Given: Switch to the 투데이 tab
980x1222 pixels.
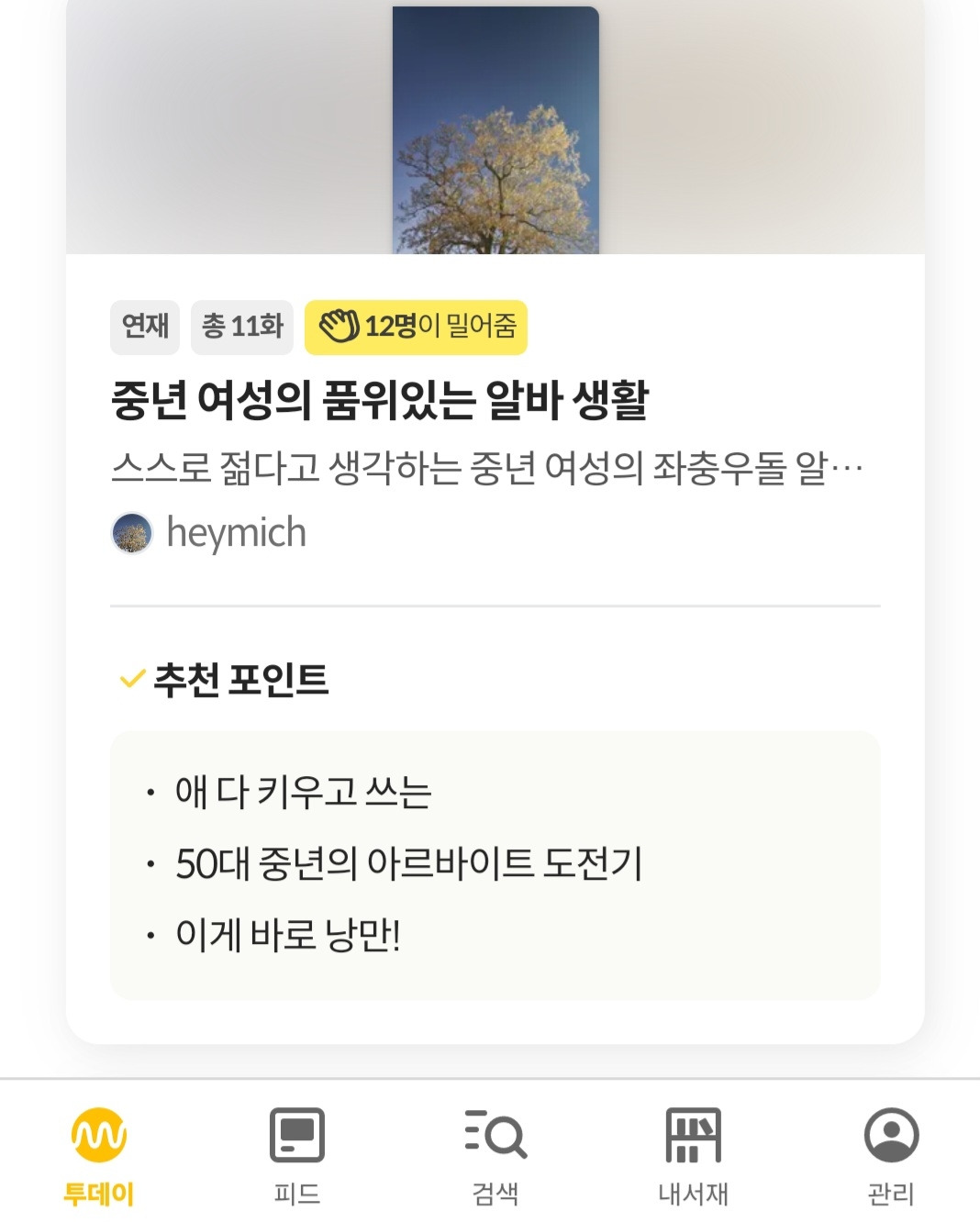Looking at the screenshot, I should click(x=99, y=1155).
